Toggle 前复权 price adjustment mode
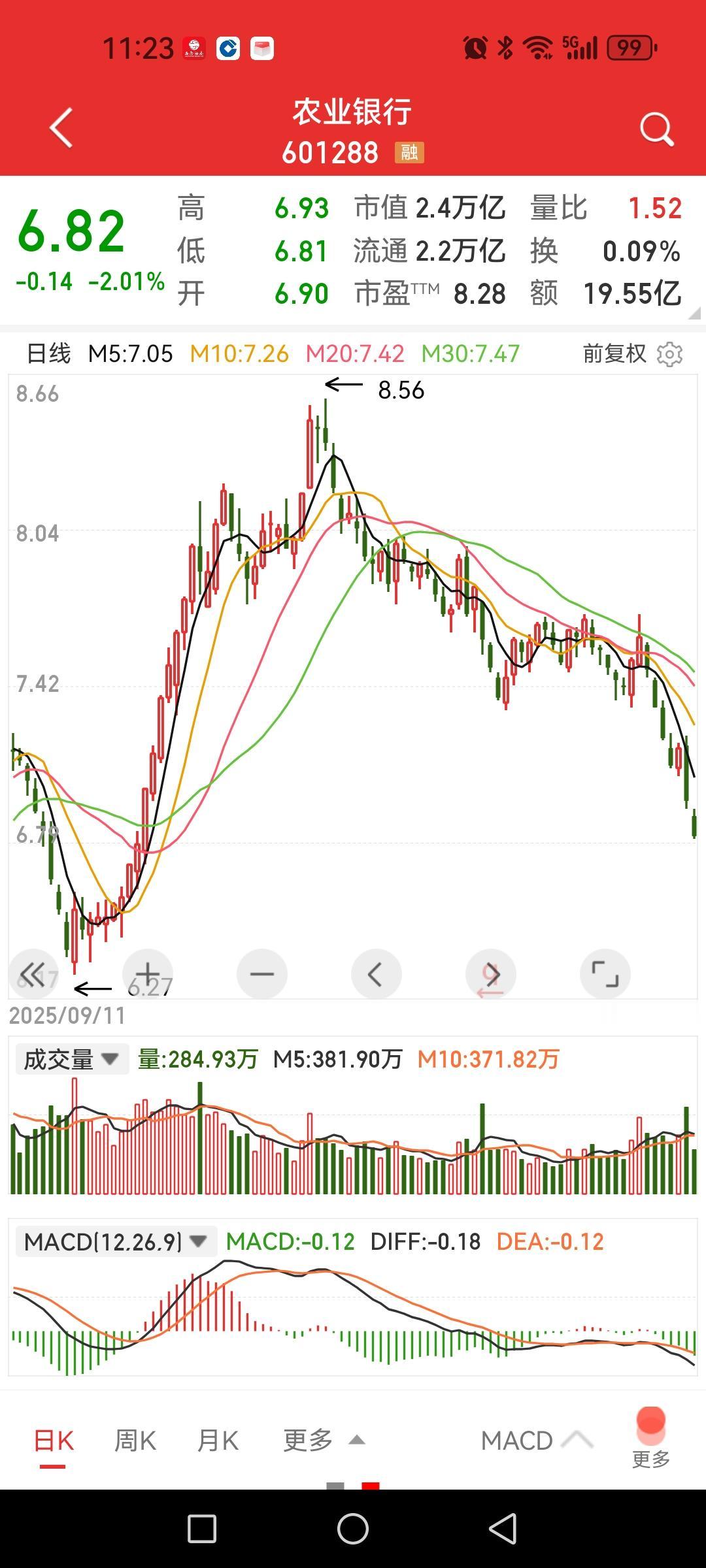706x1568 pixels. point(615,353)
